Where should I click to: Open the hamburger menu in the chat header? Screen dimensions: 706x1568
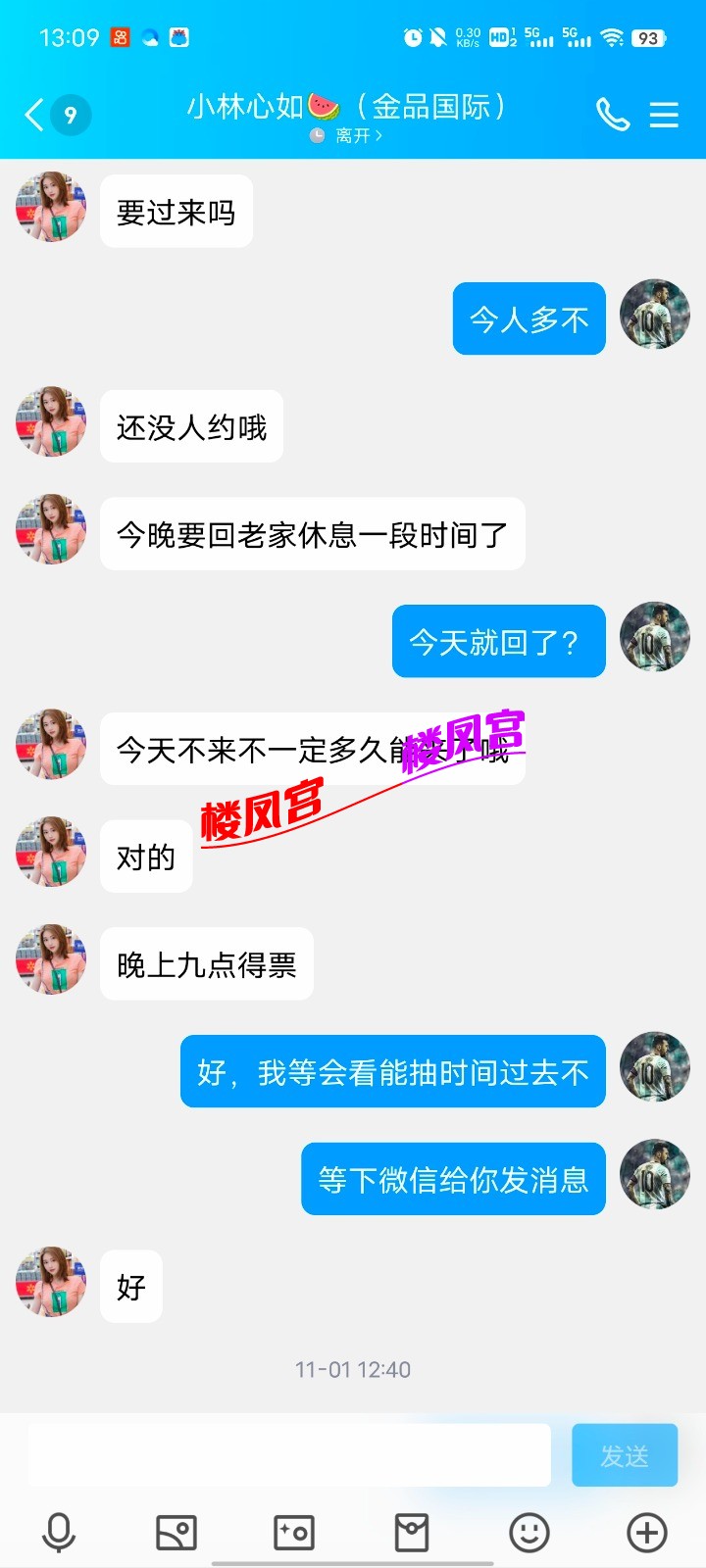click(x=664, y=115)
